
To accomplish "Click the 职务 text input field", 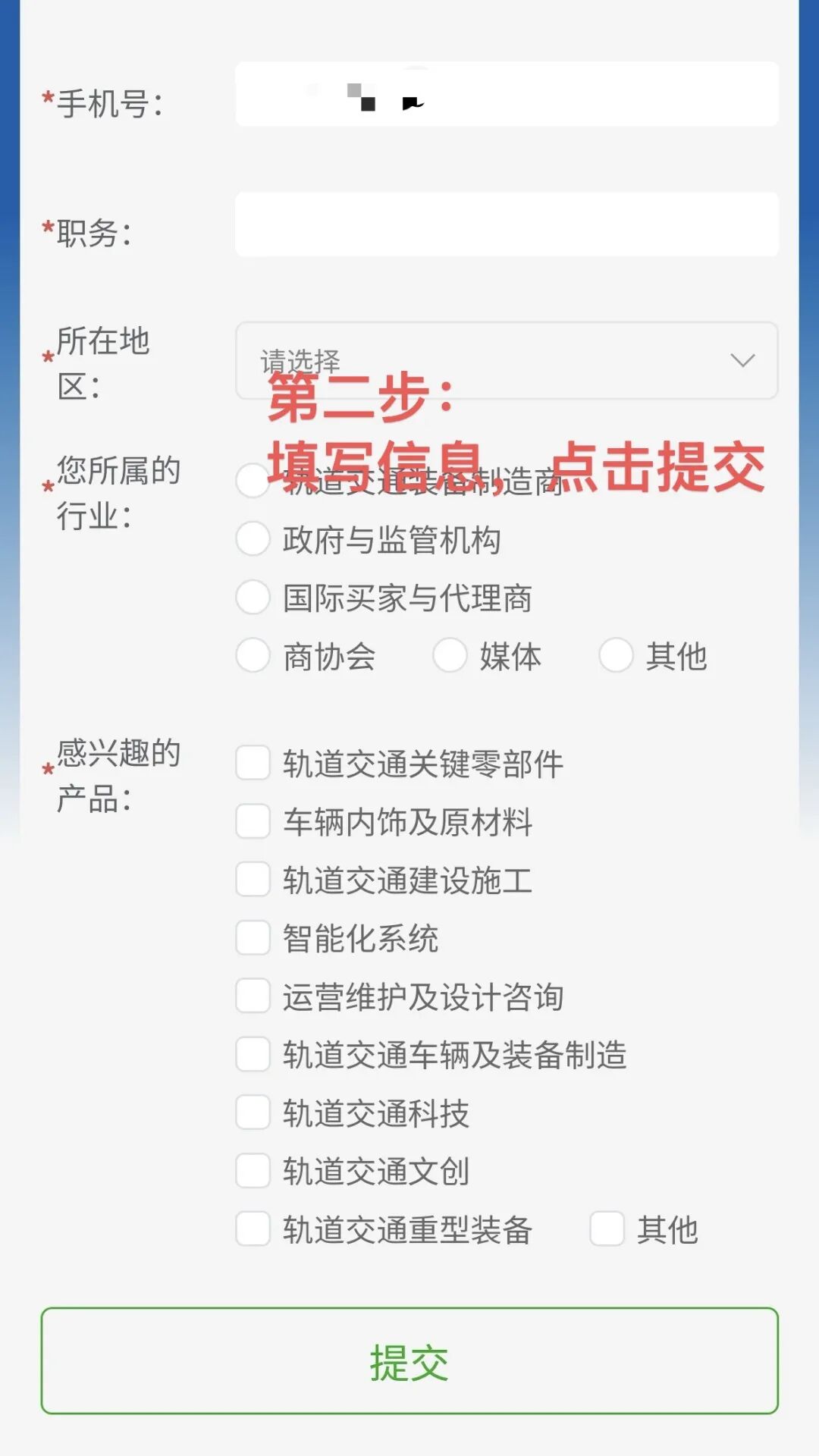I will (x=506, y=224).
